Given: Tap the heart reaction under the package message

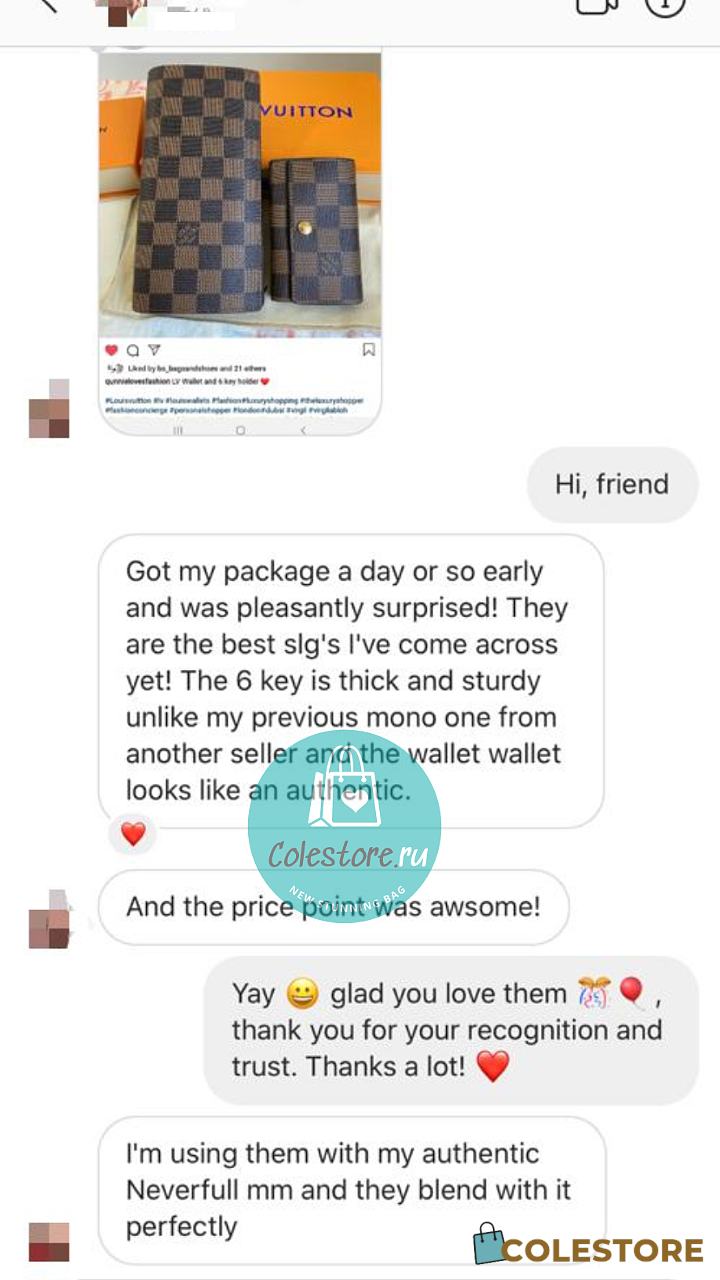Looking at the screenshot, I should (x=133, y=833).
